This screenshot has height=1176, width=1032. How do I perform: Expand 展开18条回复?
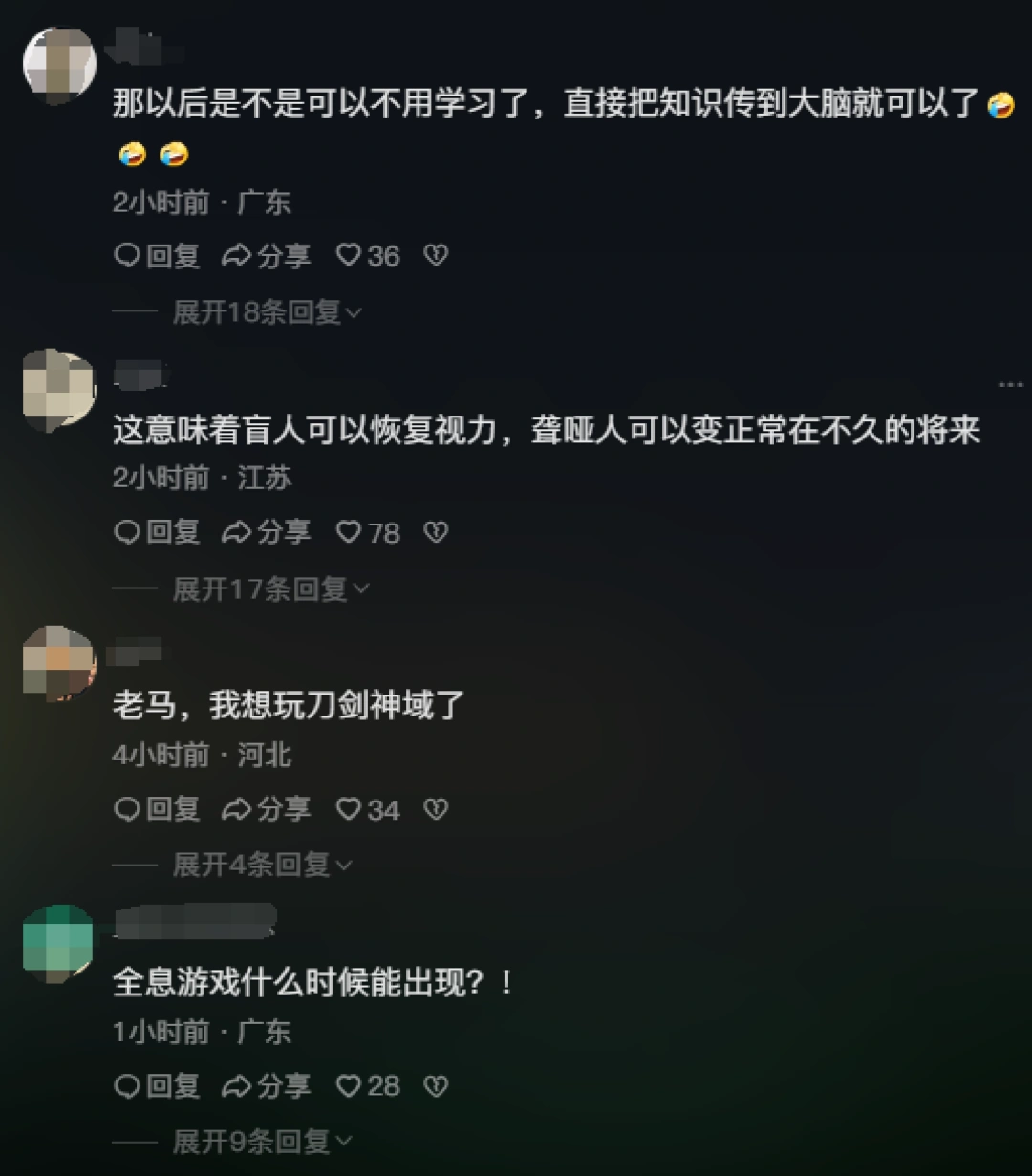tap(267, 312)
